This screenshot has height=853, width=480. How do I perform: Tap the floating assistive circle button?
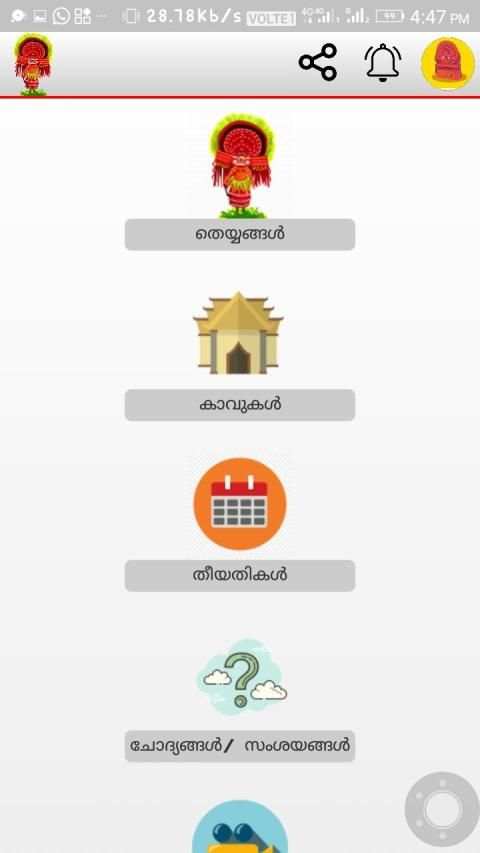coord(442,809)
